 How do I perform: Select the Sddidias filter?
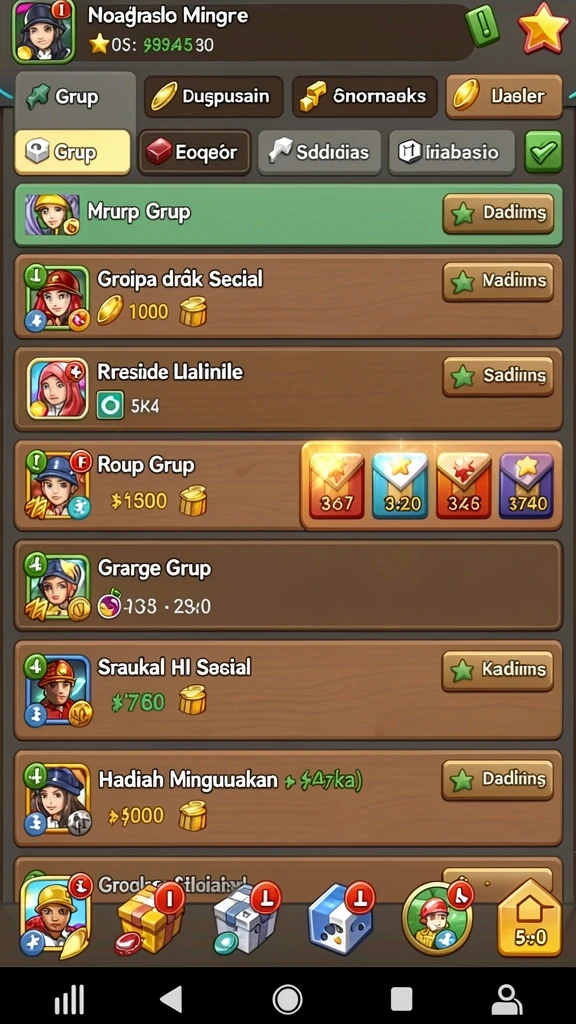point(319,153)
